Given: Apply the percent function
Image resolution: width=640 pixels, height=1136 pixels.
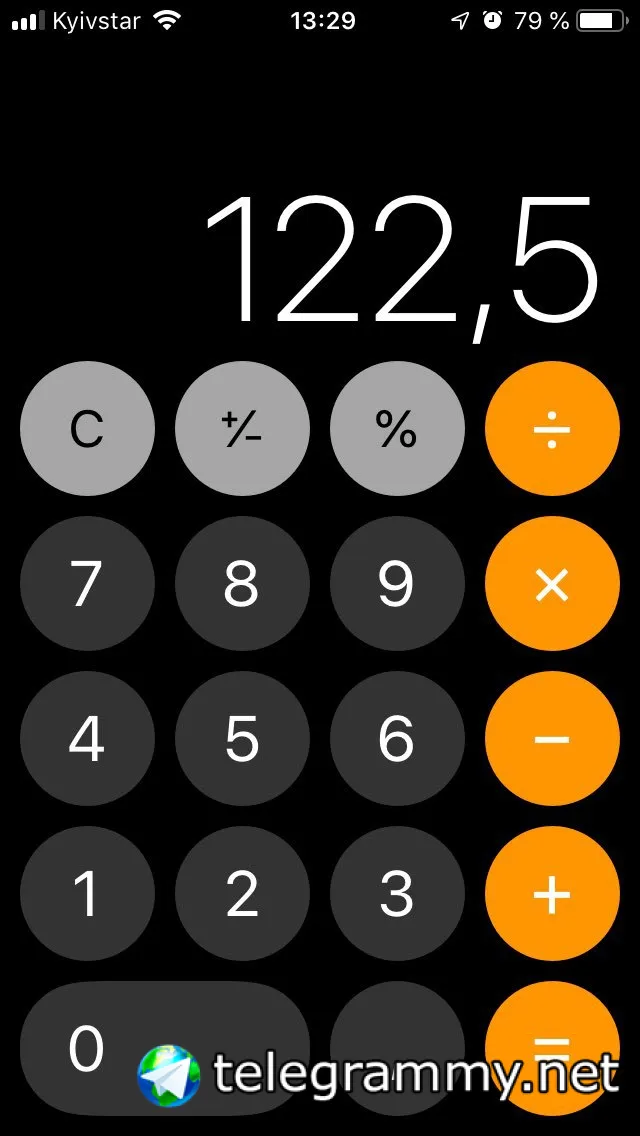Looking at the screenshot, I should click(397, 429).
